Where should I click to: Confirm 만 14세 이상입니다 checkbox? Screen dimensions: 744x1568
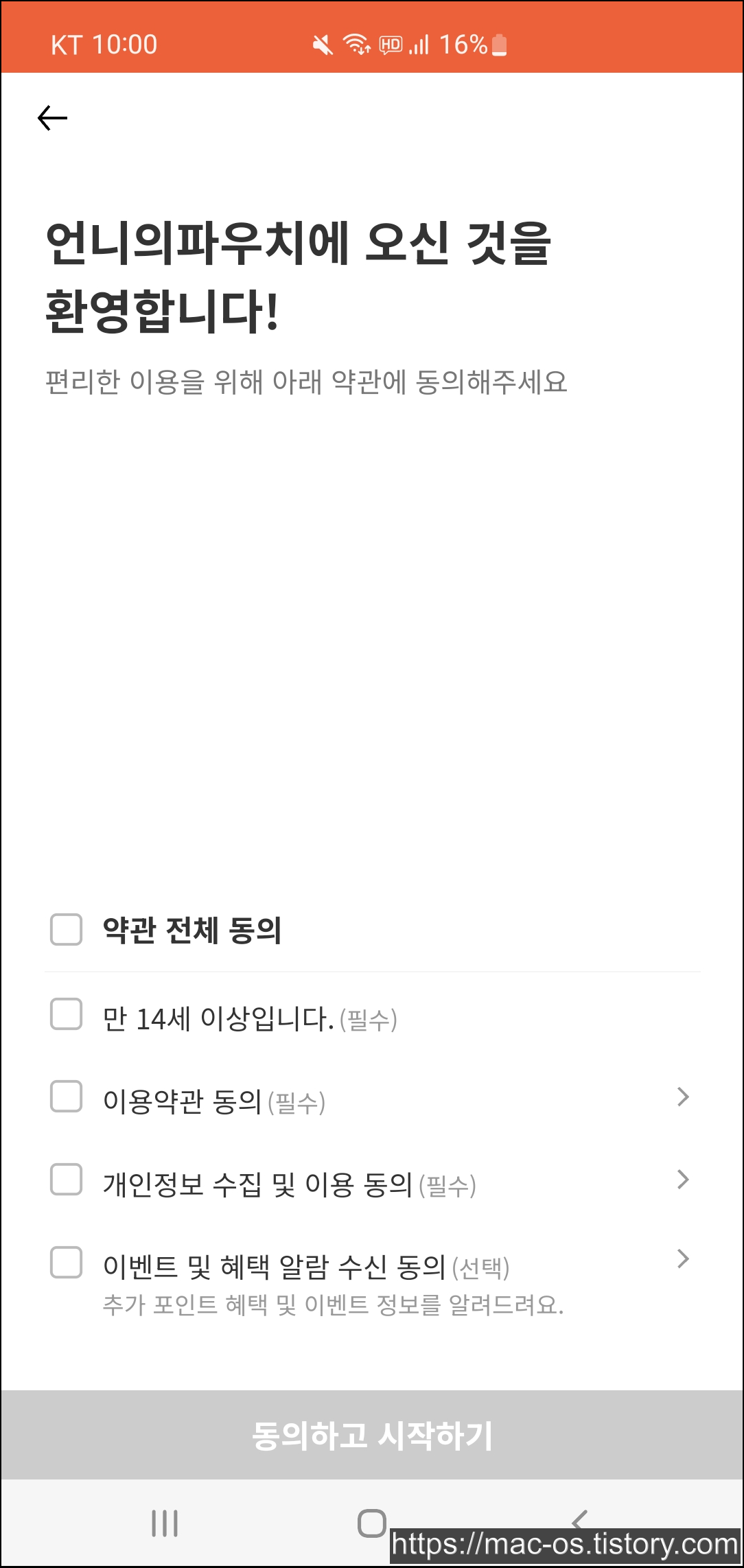[67, 1014]
